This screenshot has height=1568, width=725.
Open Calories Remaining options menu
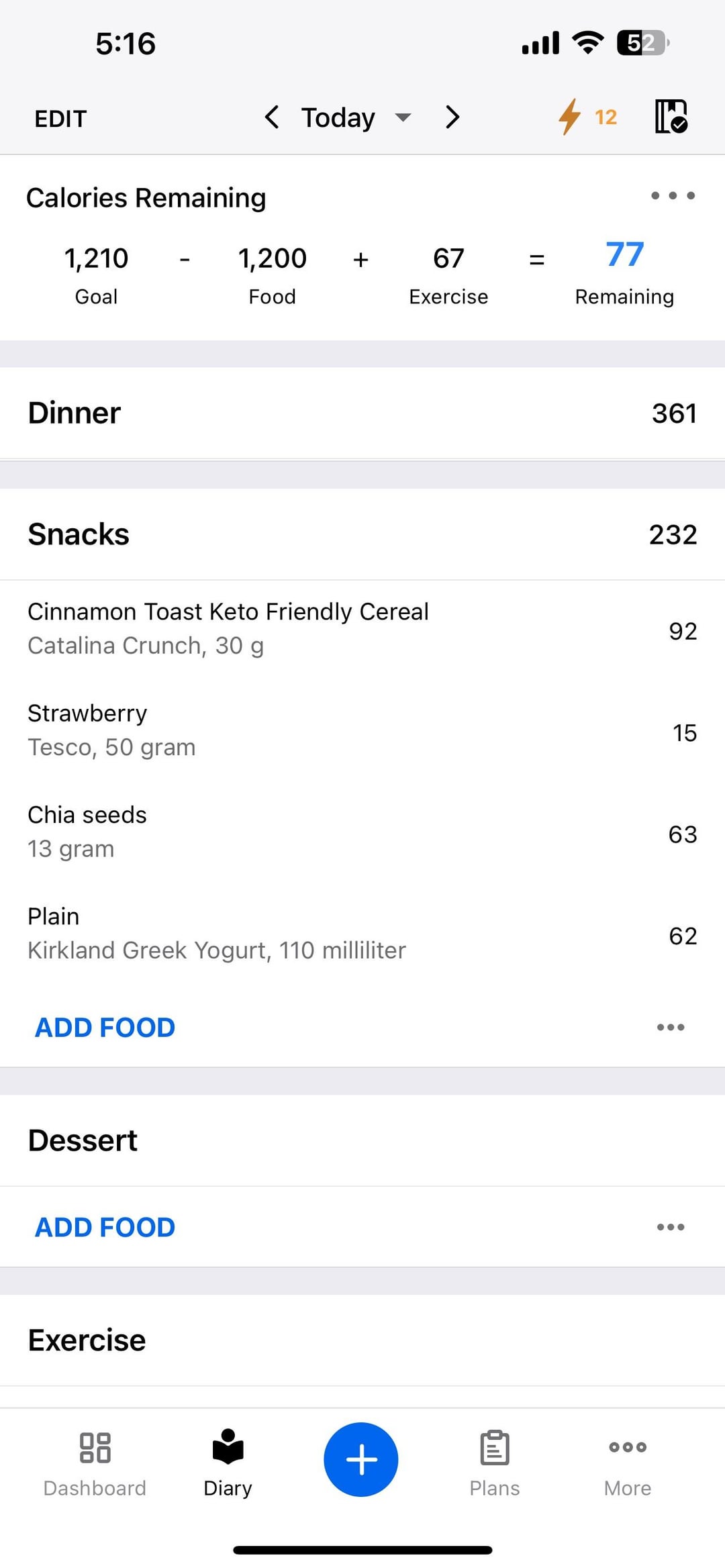673,196
